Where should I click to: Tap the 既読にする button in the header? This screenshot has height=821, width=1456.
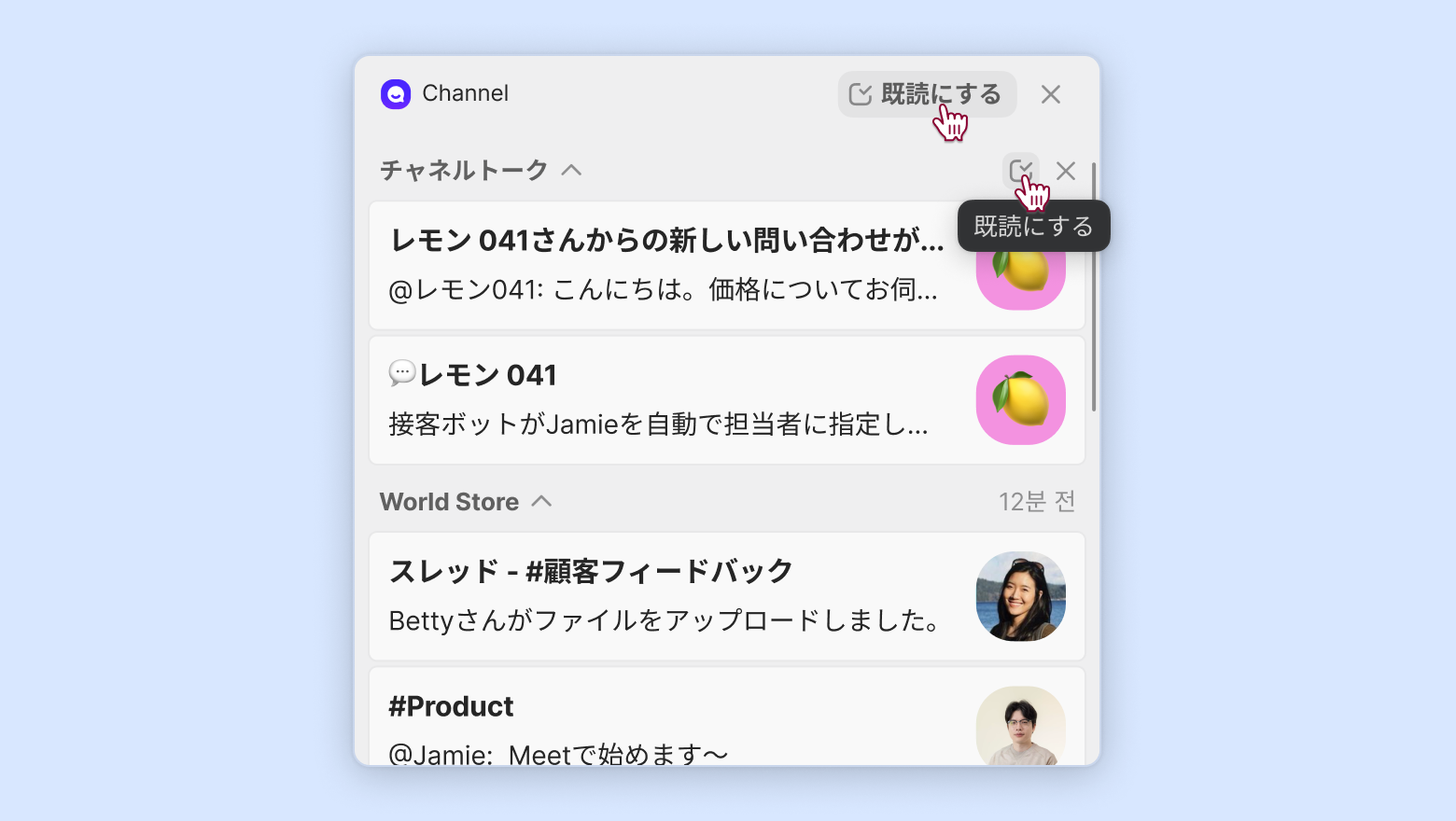[x=925, y=94]
